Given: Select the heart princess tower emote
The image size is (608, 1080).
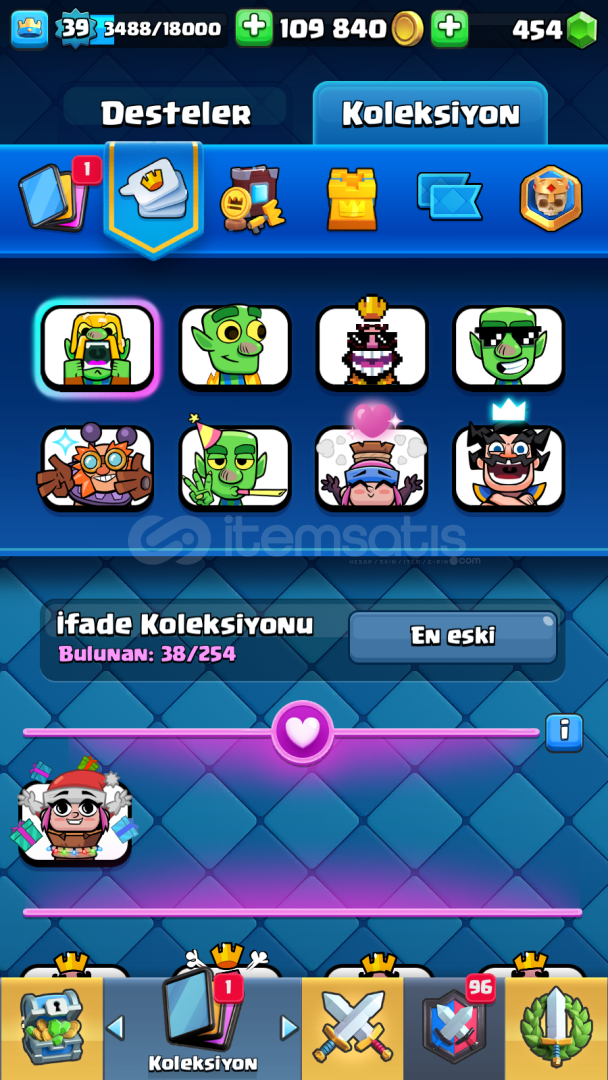Looking at the screenshot, I should pos(372,460).
